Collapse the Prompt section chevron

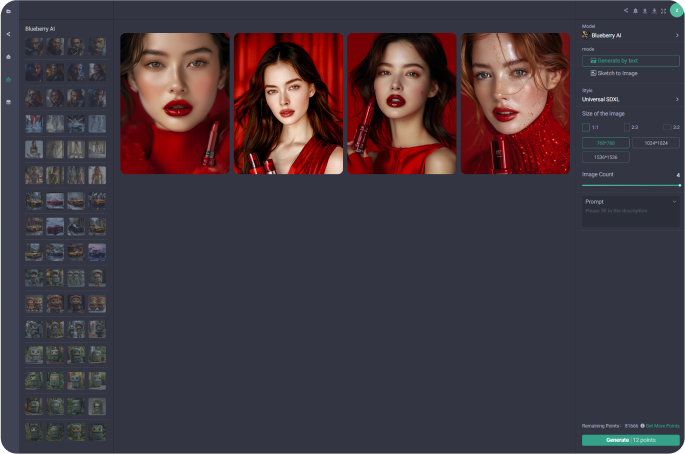click(675, 202)
